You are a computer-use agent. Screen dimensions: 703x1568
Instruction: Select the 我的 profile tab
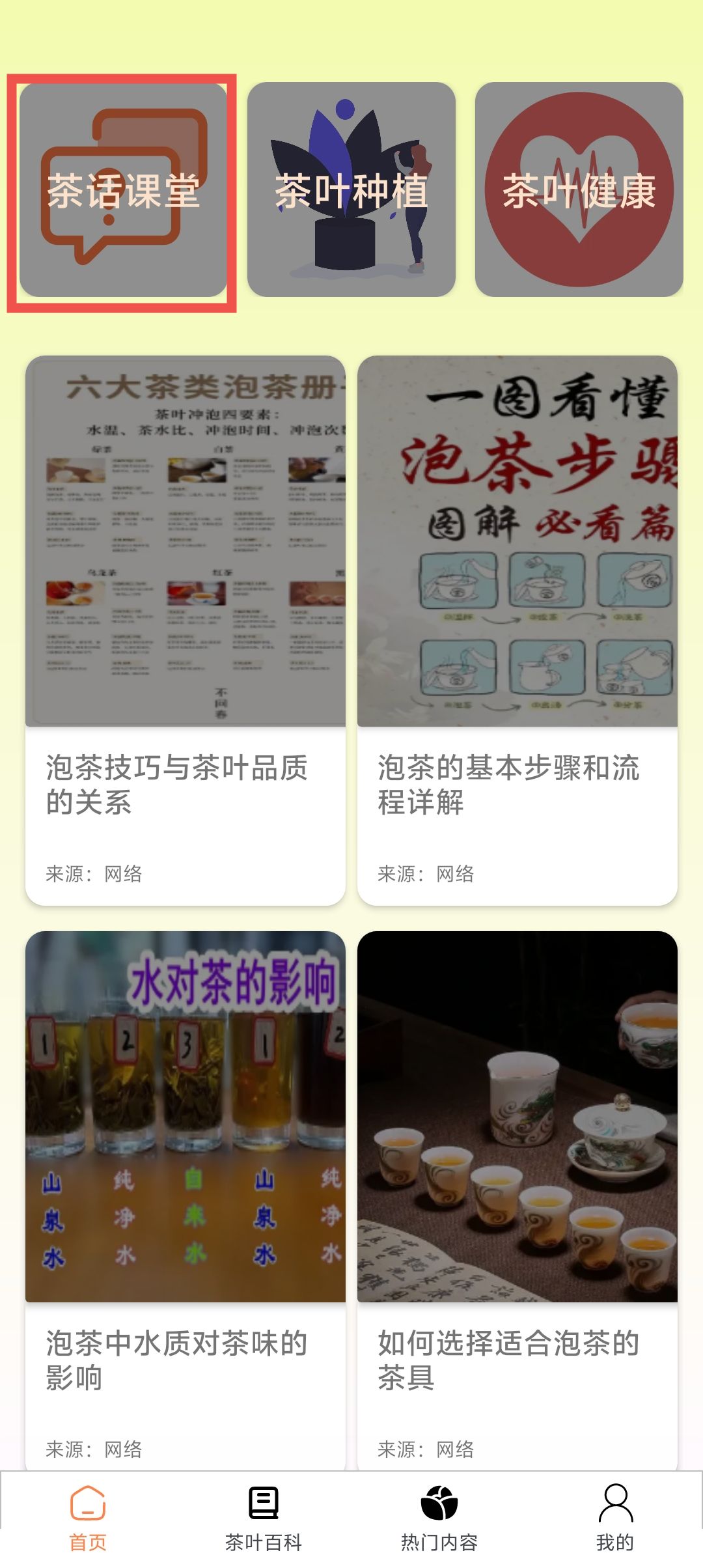[x=615, y=1519]
